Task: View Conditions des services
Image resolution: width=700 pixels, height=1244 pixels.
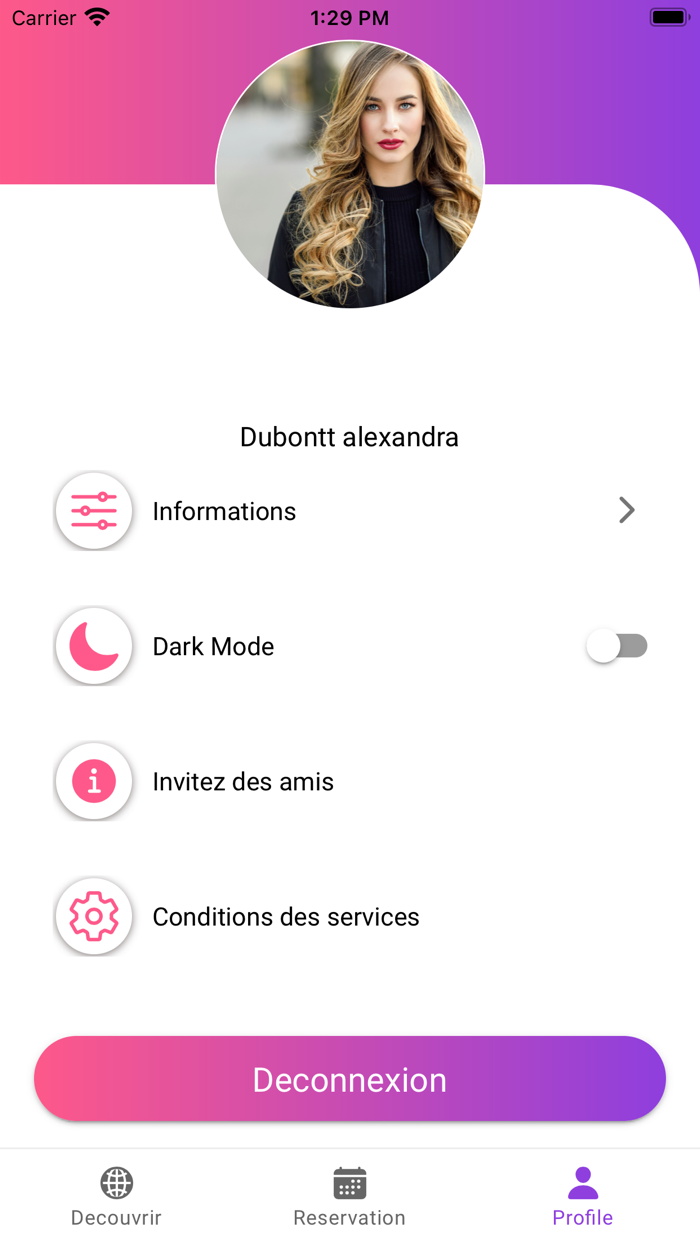Action: (x=285, y=917)
